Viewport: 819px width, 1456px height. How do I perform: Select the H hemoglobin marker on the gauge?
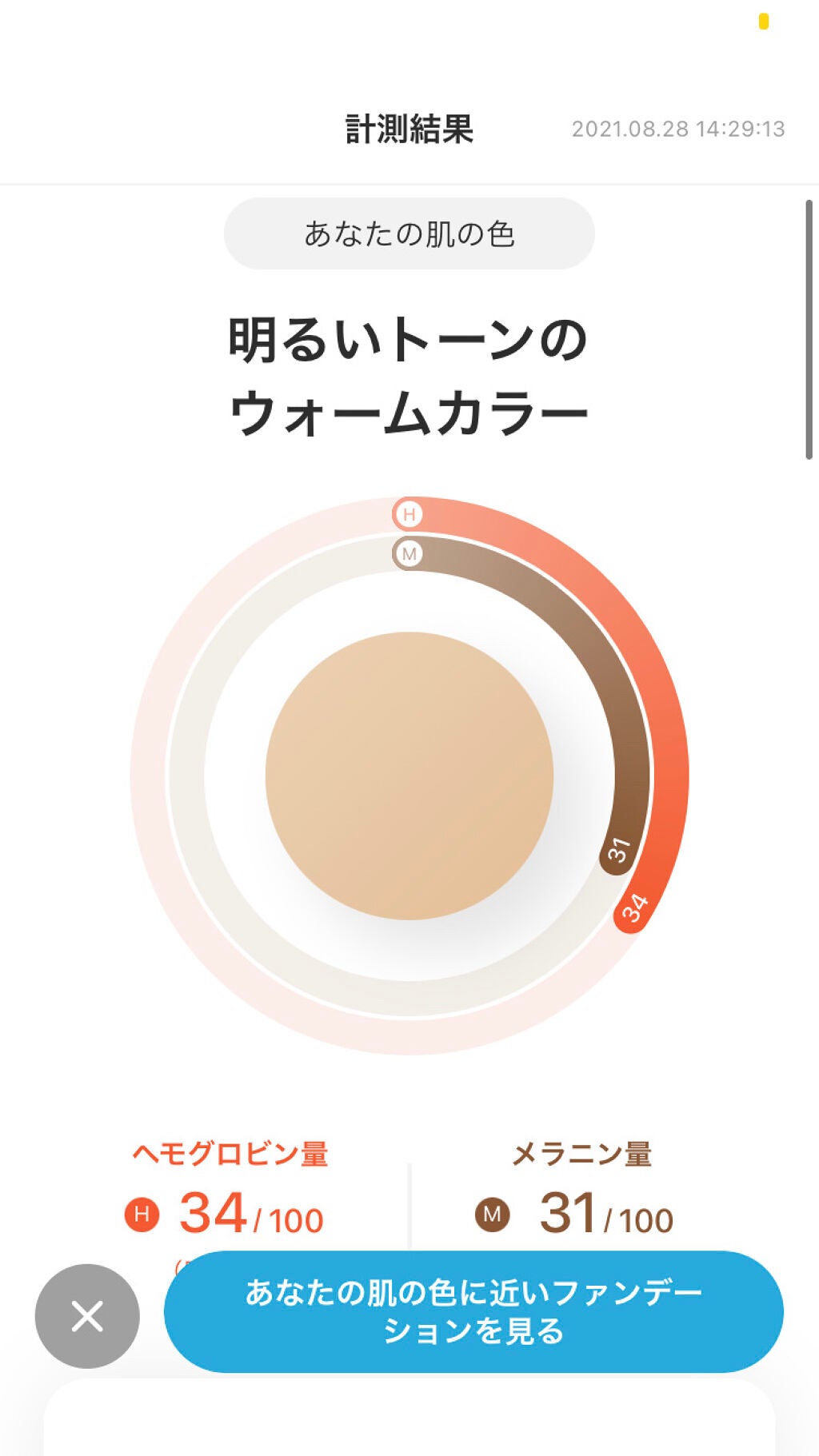click(409, 514)
